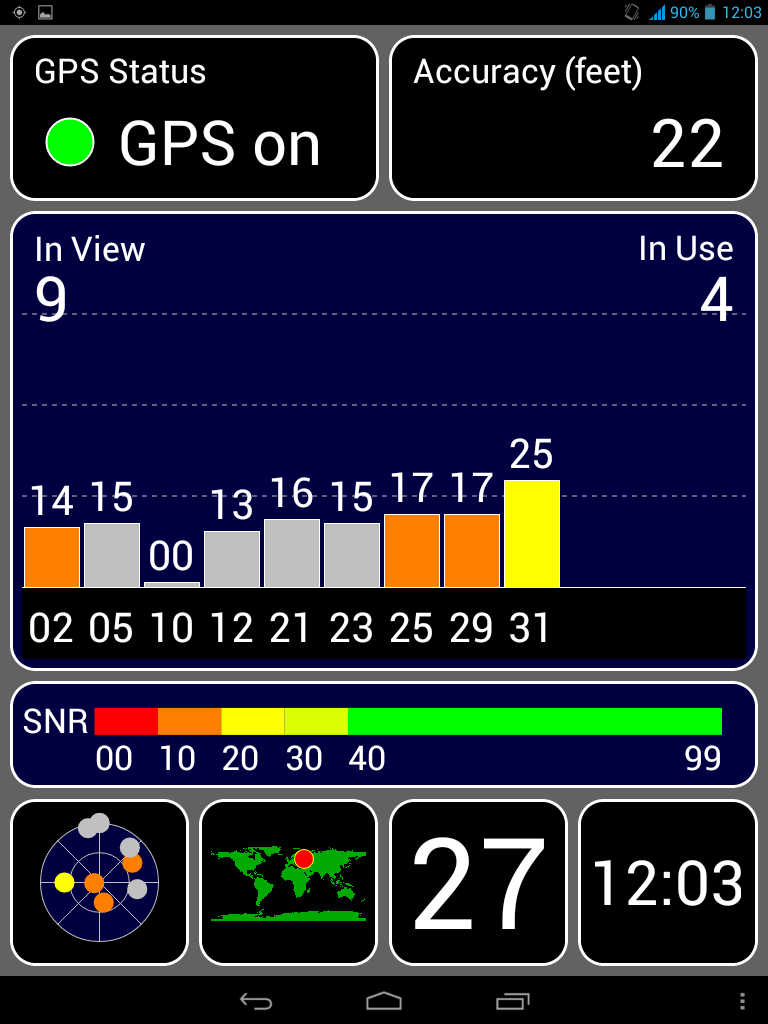Go back using the system back button
This screenshot has height=1024, width=768.
(256, 1001)
